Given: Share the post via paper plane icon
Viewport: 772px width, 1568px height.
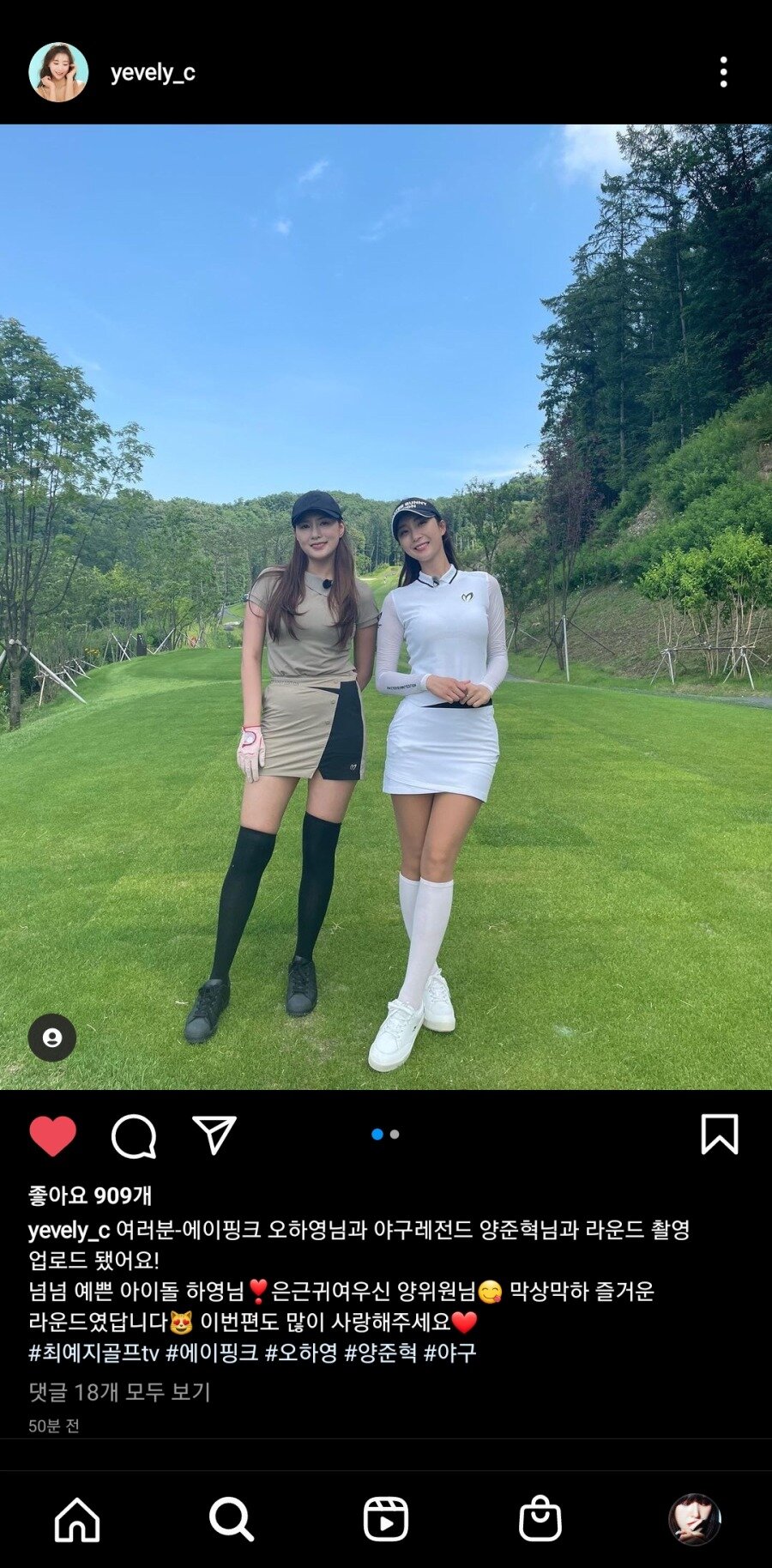Looking at the screenshot, I should click(x=214, y=1135).
